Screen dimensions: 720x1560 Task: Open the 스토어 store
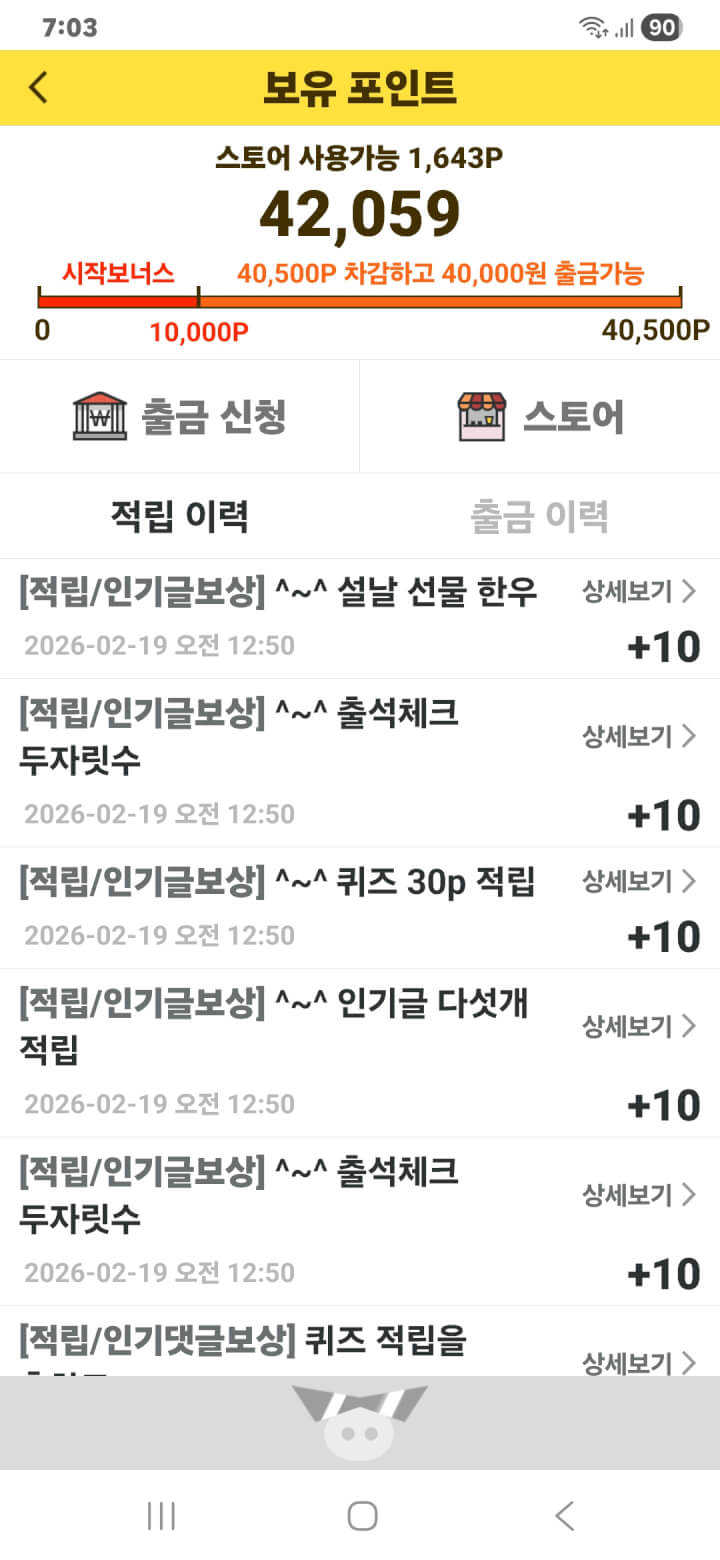click(540, 416)
